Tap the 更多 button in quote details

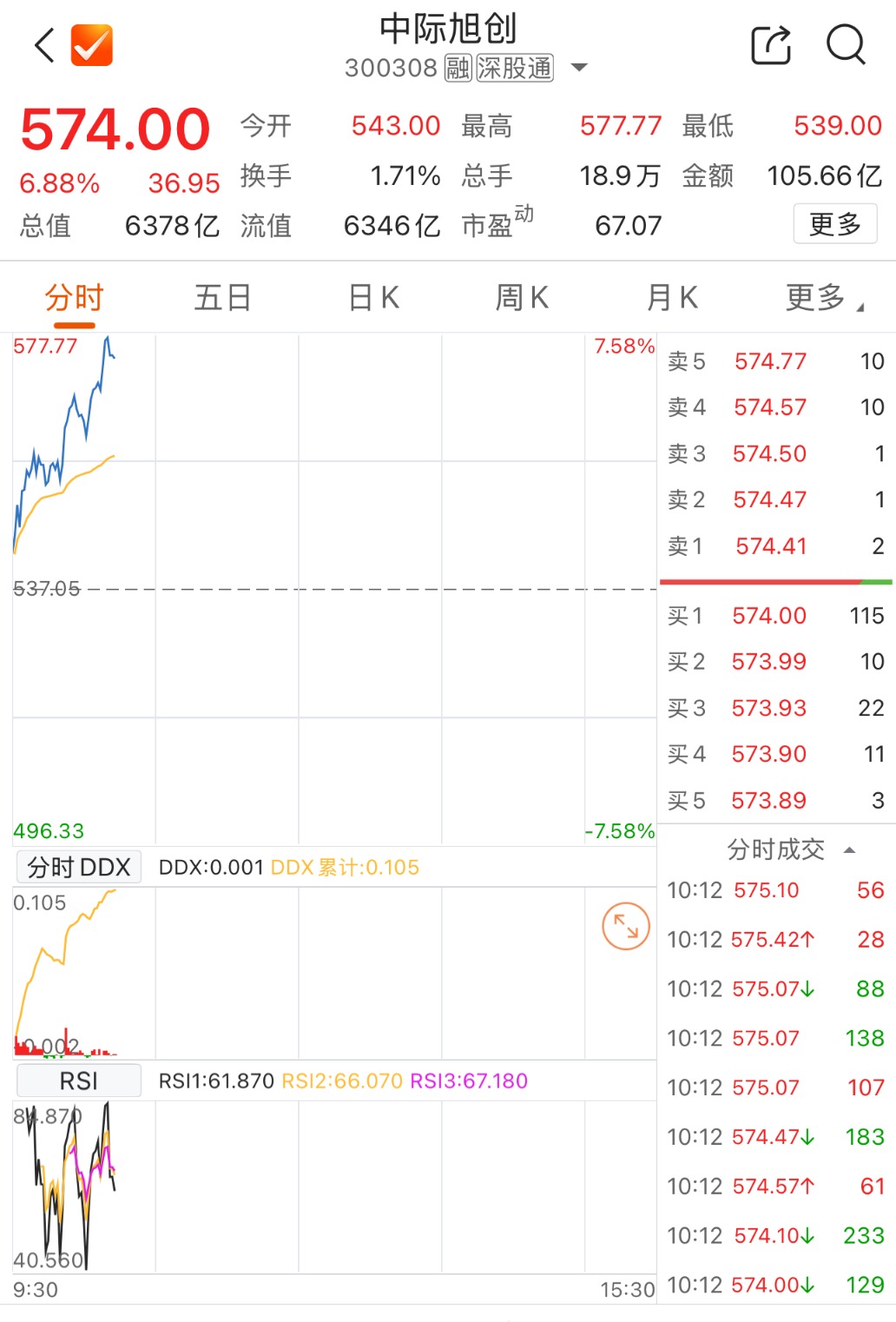834,225
